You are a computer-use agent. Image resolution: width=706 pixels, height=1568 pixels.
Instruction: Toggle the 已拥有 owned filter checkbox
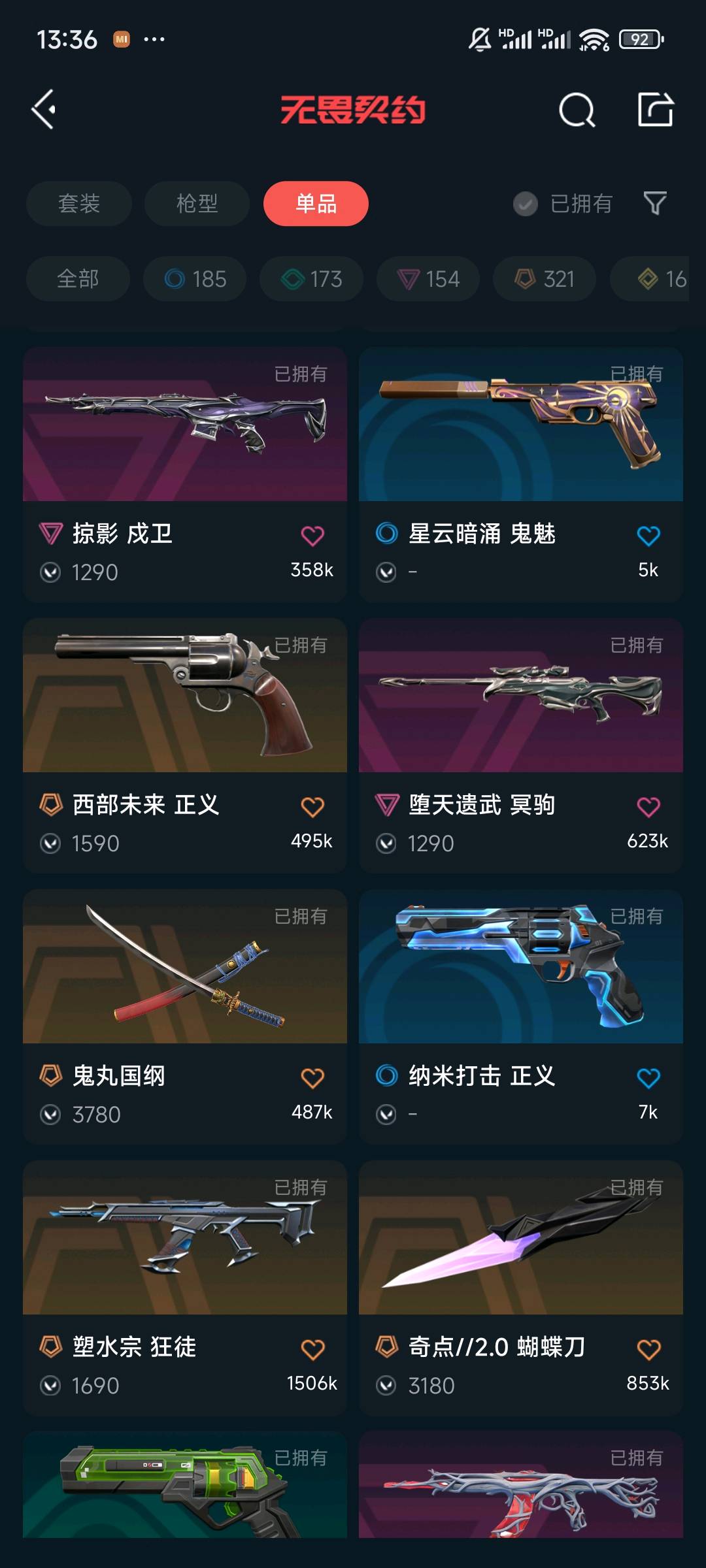pos(526,204)
